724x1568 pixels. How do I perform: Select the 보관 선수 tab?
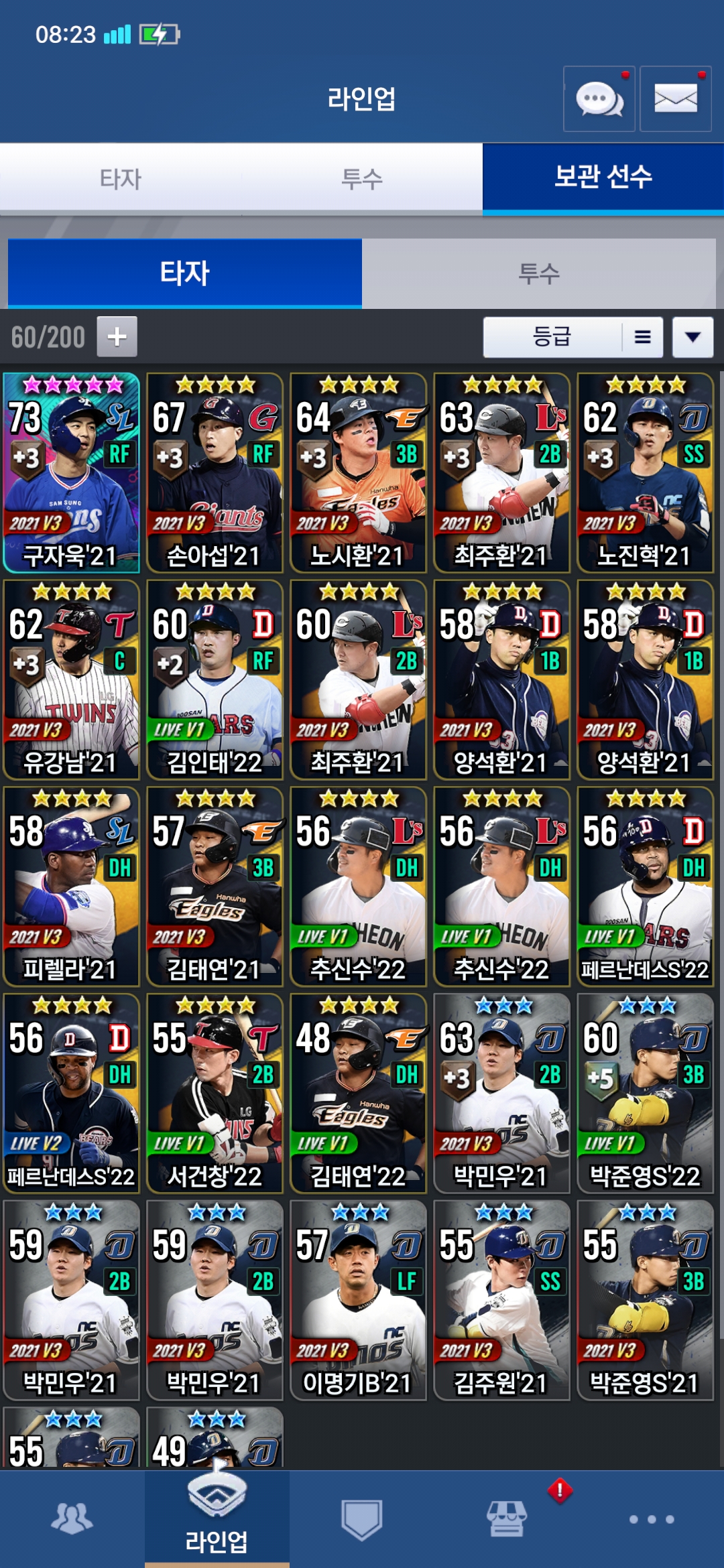pyautogui.click(x=603, y=178)
